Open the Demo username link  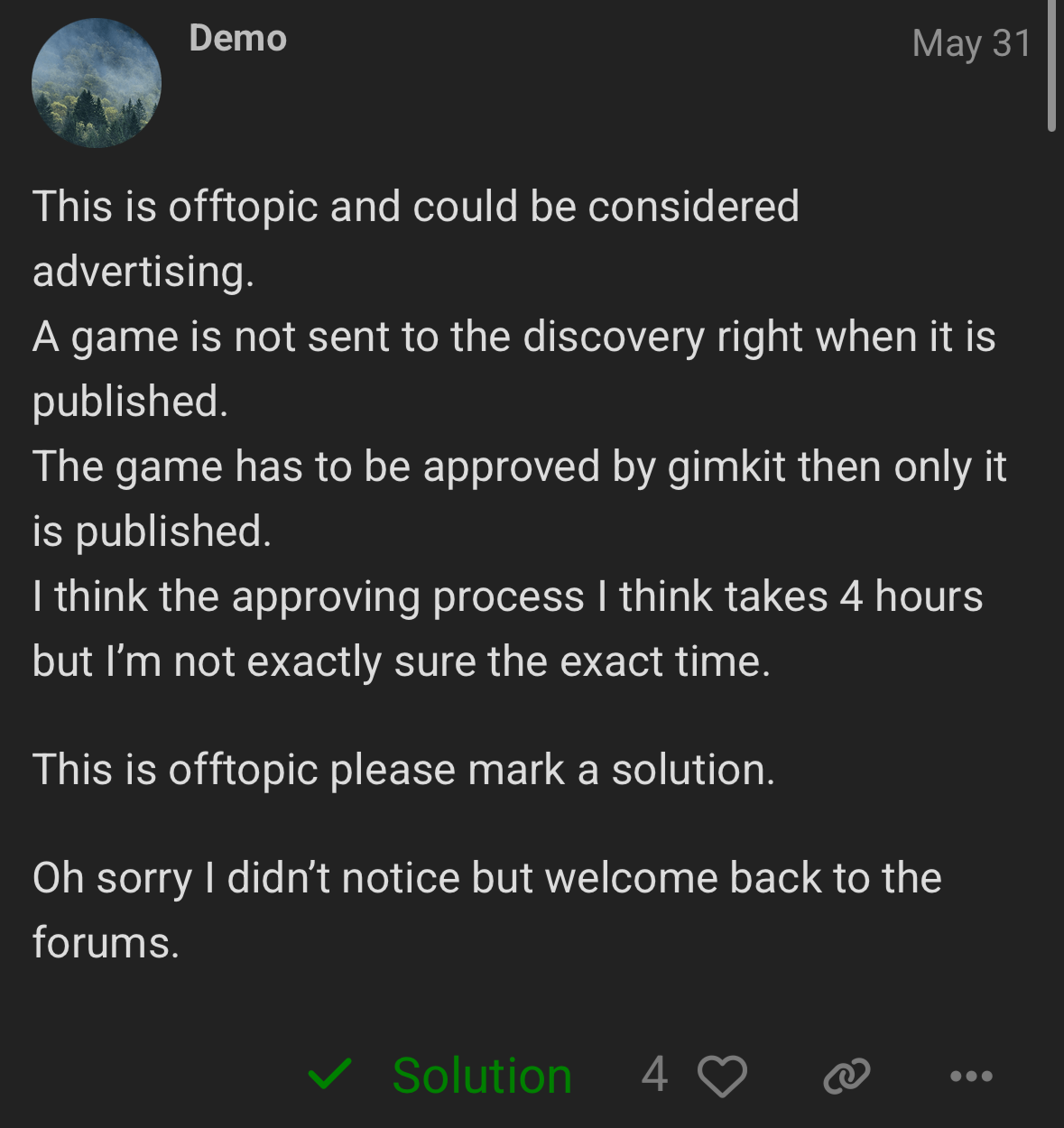pyautogui.click(x=238, y=39)
